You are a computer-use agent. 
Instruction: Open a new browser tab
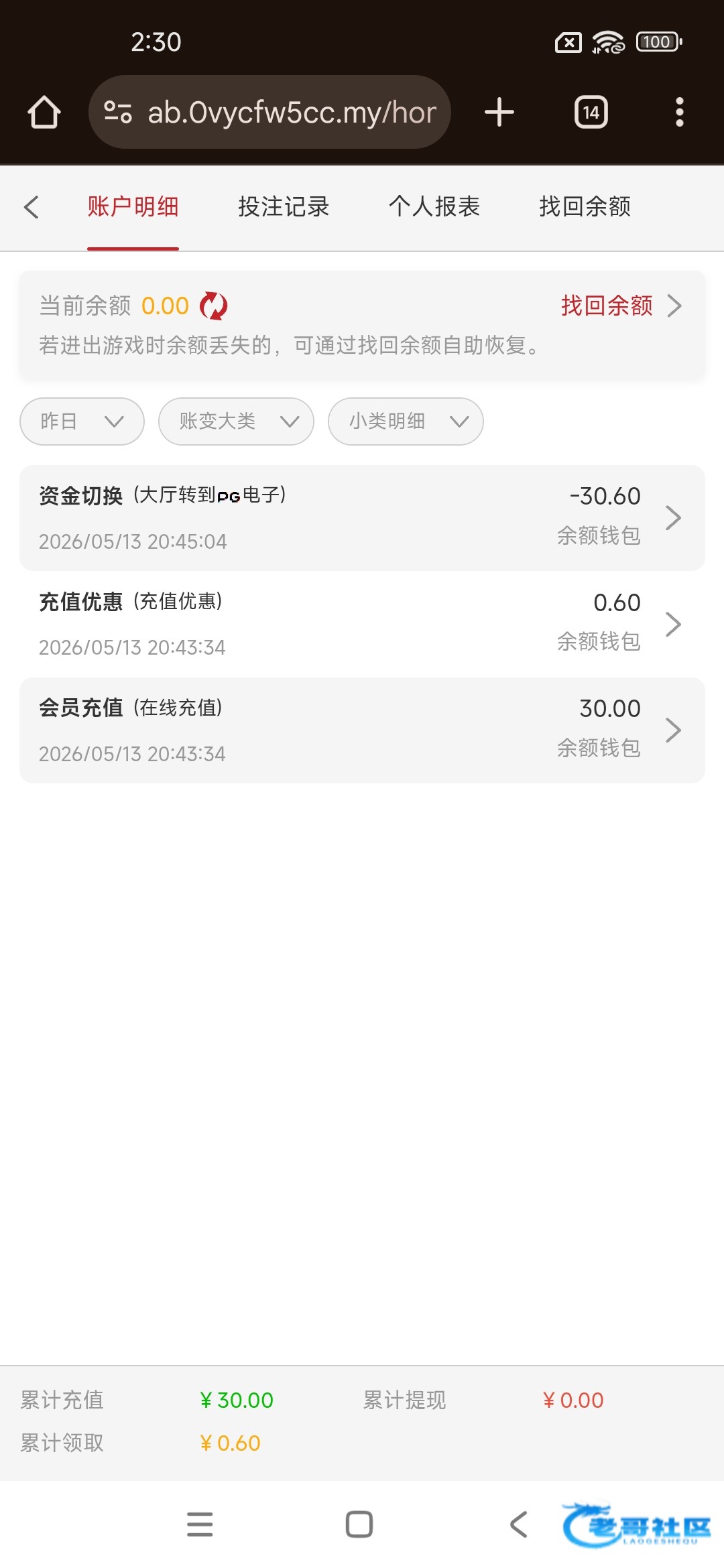499,112
